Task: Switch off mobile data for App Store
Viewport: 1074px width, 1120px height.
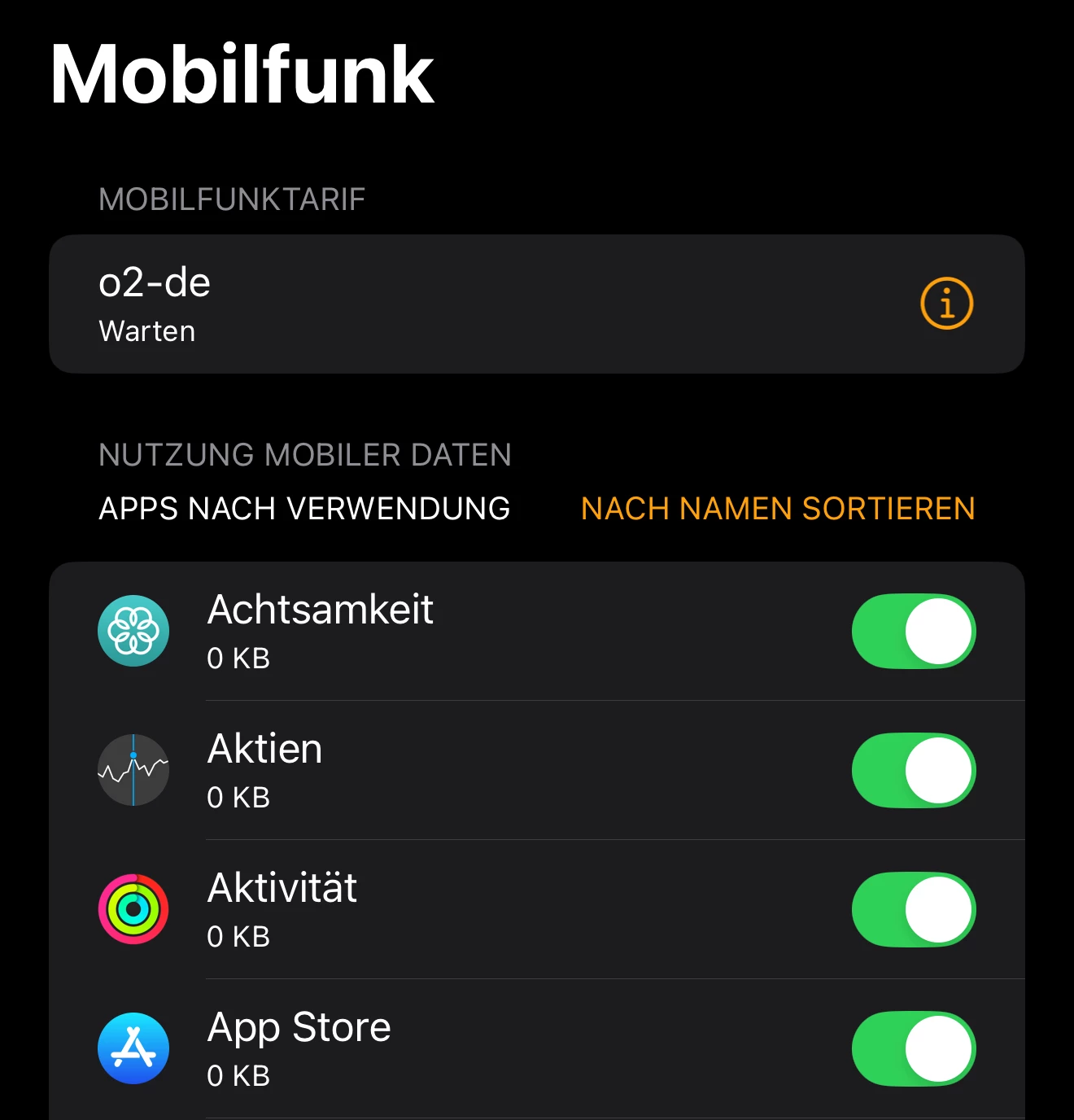Action: tap(913, 1049)
